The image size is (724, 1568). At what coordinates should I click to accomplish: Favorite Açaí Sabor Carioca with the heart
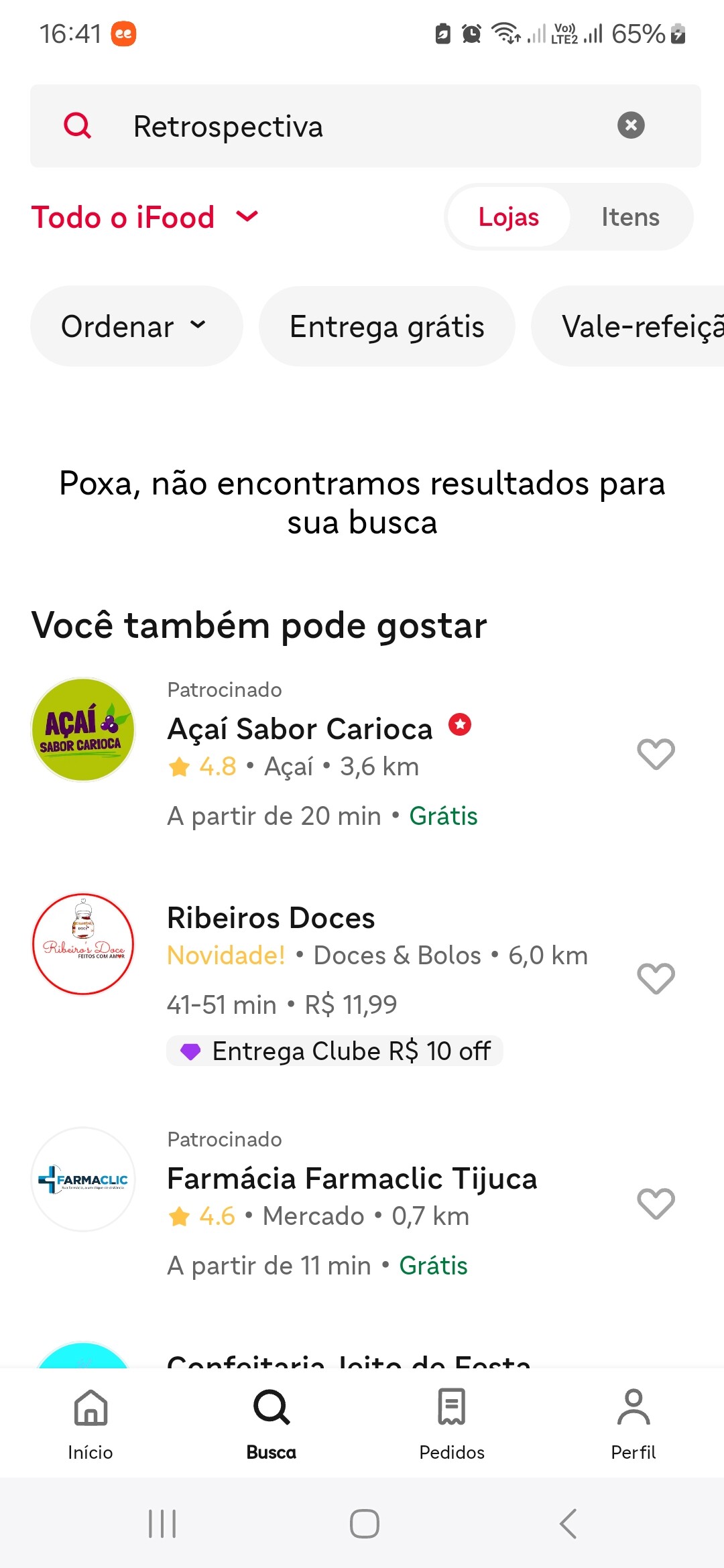click(x=656, y=754)
